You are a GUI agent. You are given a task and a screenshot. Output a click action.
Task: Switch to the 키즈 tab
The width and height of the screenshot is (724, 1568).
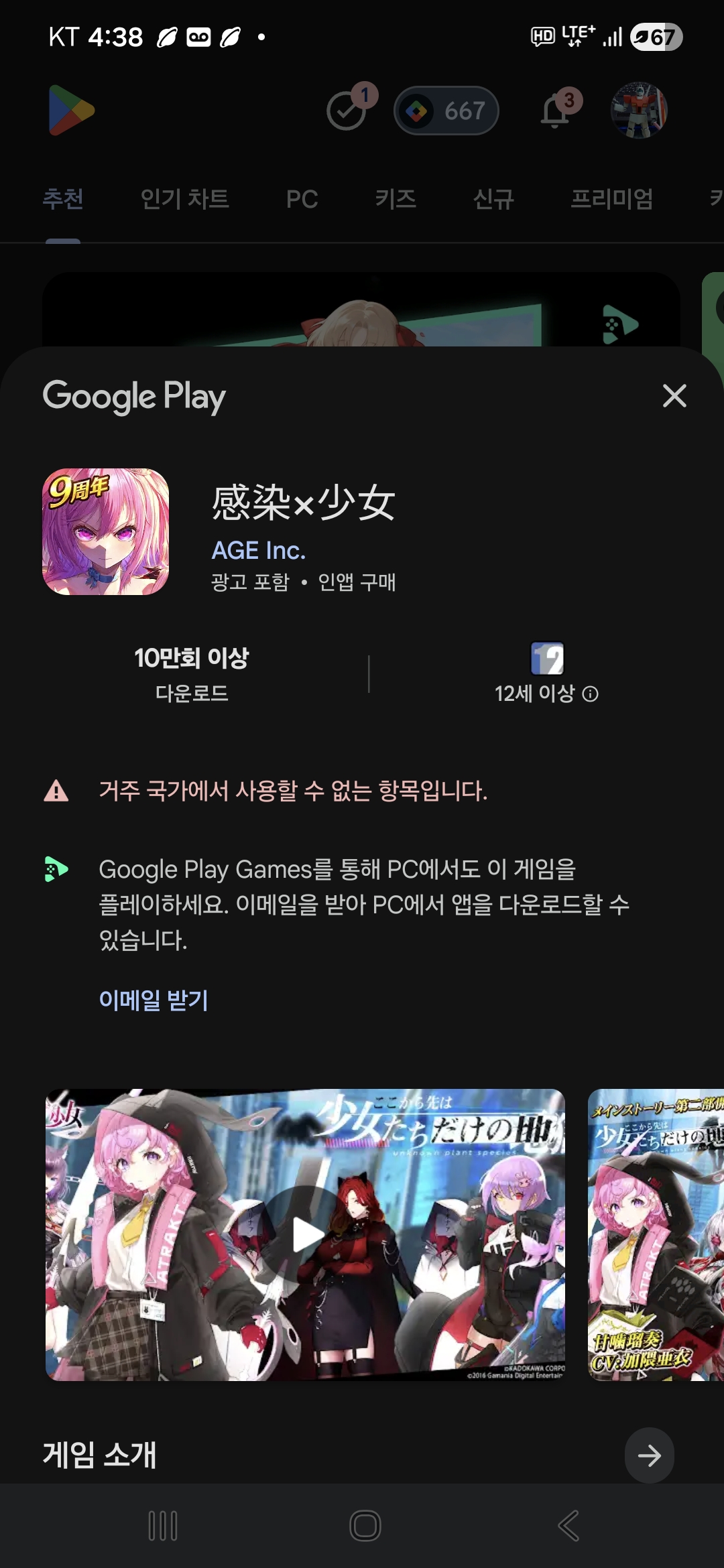396,199
